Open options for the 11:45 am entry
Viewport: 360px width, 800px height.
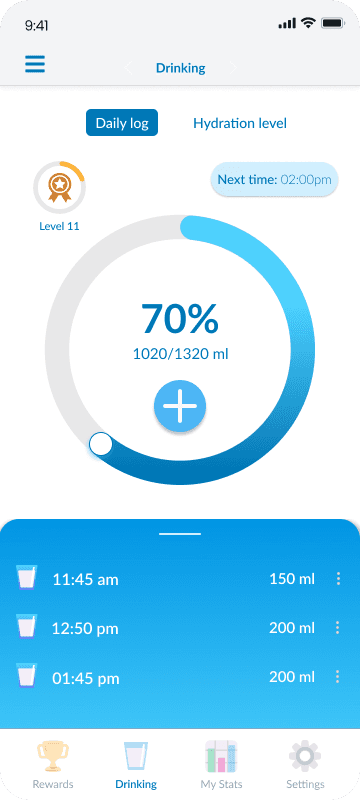point(338,579)
